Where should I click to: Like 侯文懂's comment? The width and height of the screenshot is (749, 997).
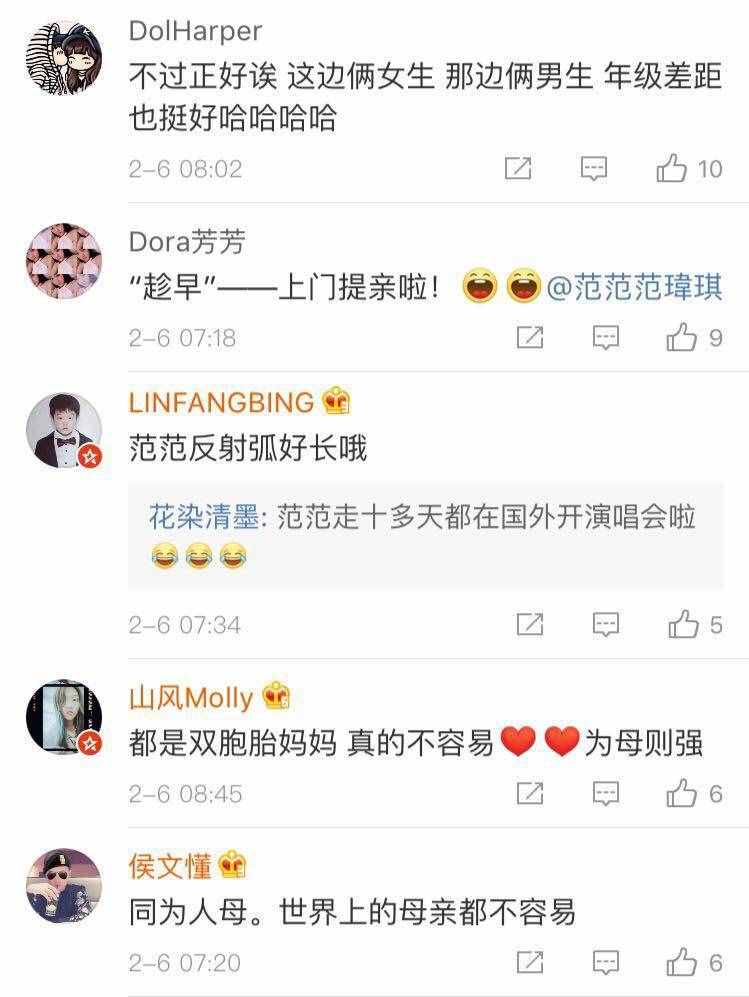[685, 963]
